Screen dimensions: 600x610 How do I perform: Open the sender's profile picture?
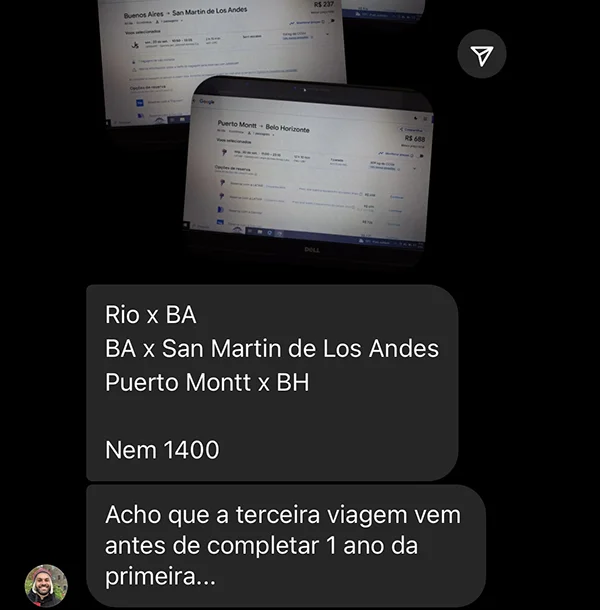click(x=46, y=586)
